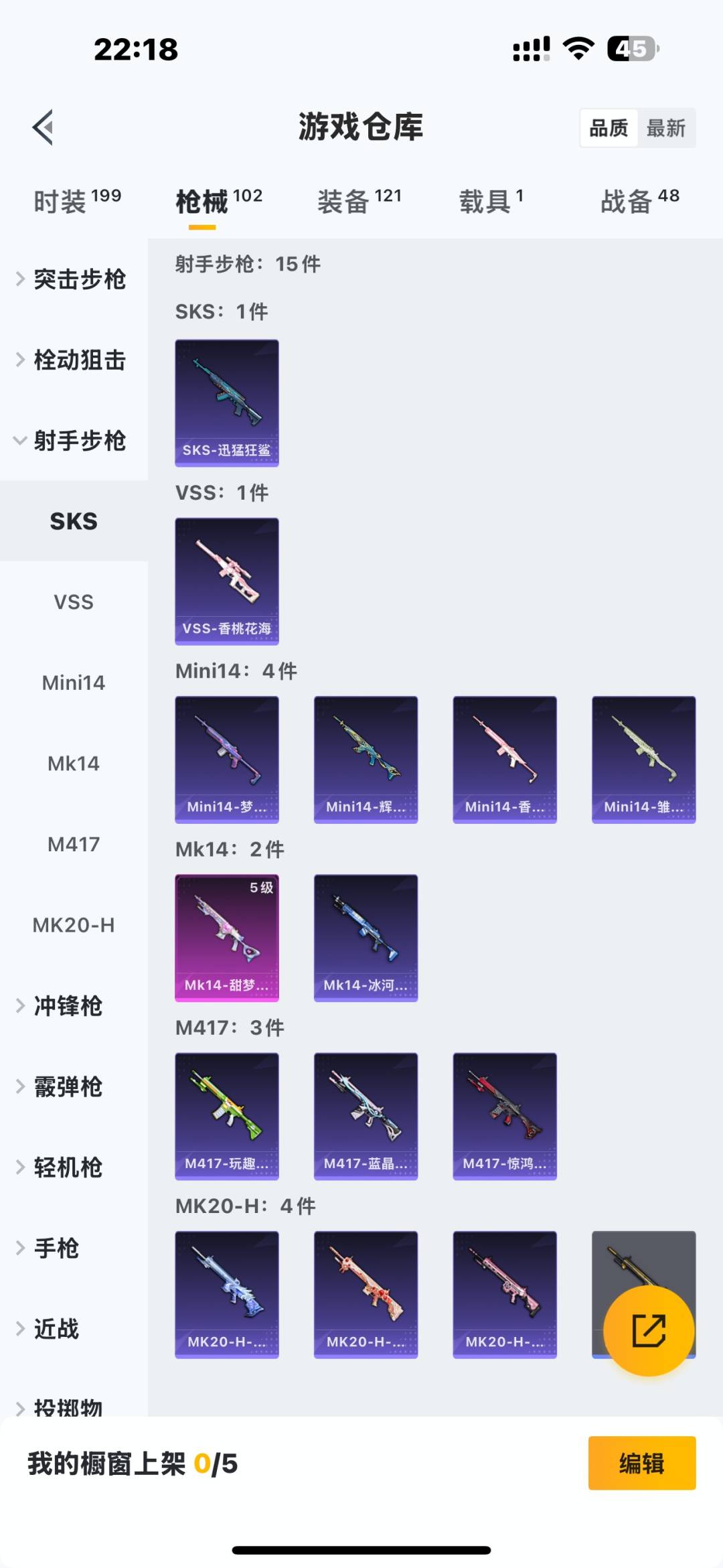Select Mini14 in the sidebar
723x1568 pixels.
(74, 683)
